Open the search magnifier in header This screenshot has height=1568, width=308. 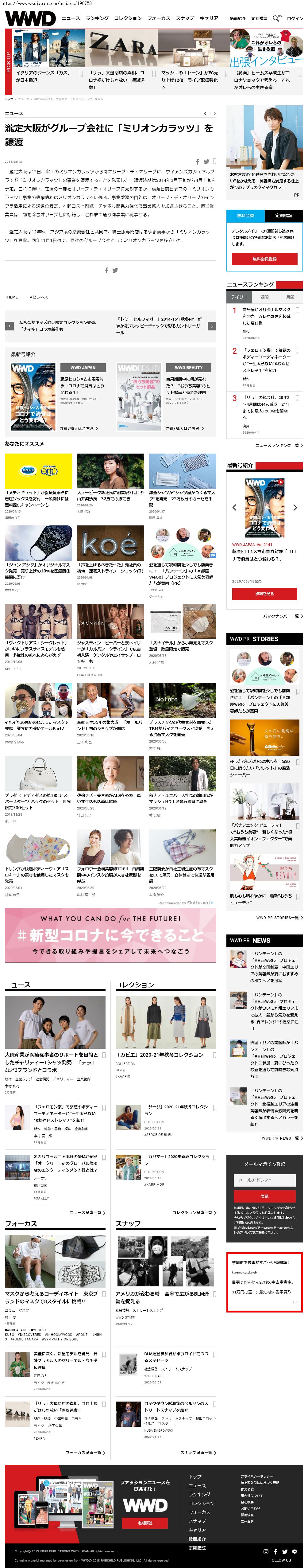[276, 18]
